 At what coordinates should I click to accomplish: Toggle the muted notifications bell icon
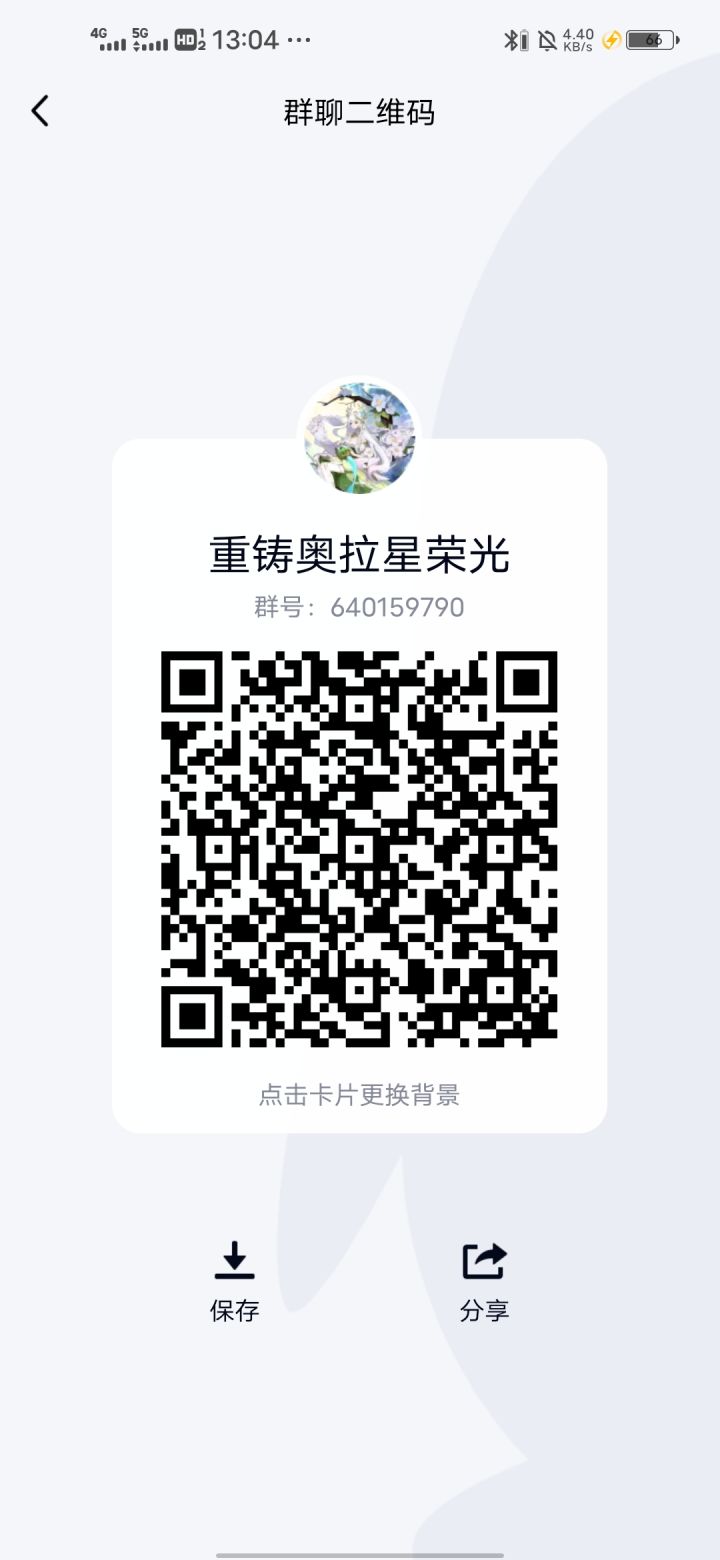pos(545,38)
